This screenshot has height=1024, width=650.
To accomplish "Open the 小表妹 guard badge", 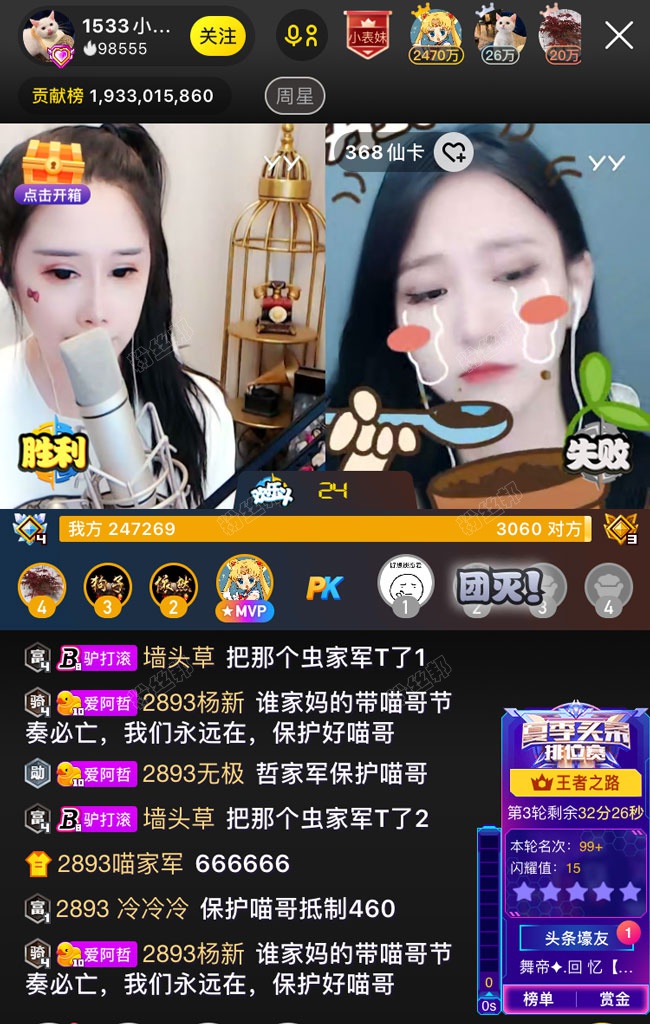I will pyautogui.click(x=367, y=36).
